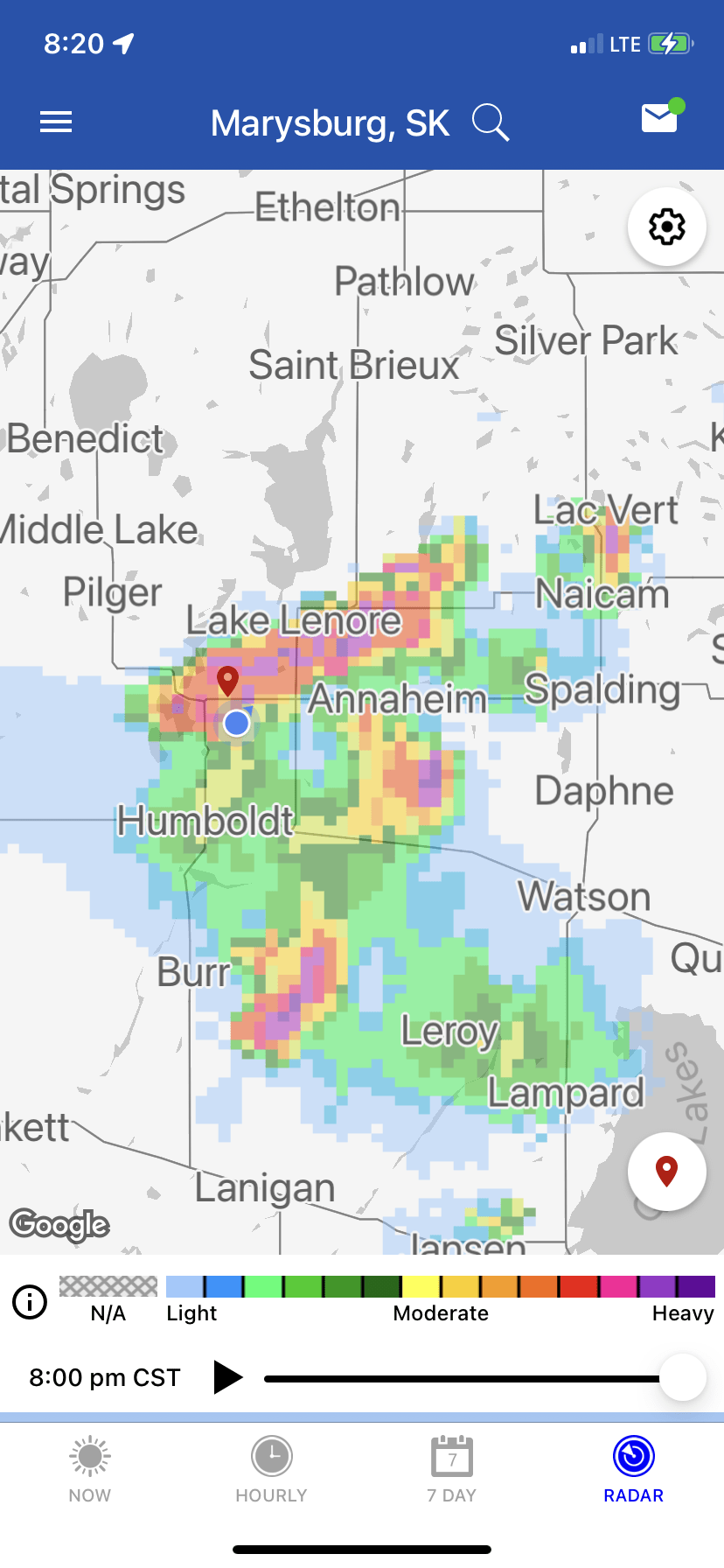Center the map on my location pin
This screenshot has height=1568, width=724.
coord(667,1171)
